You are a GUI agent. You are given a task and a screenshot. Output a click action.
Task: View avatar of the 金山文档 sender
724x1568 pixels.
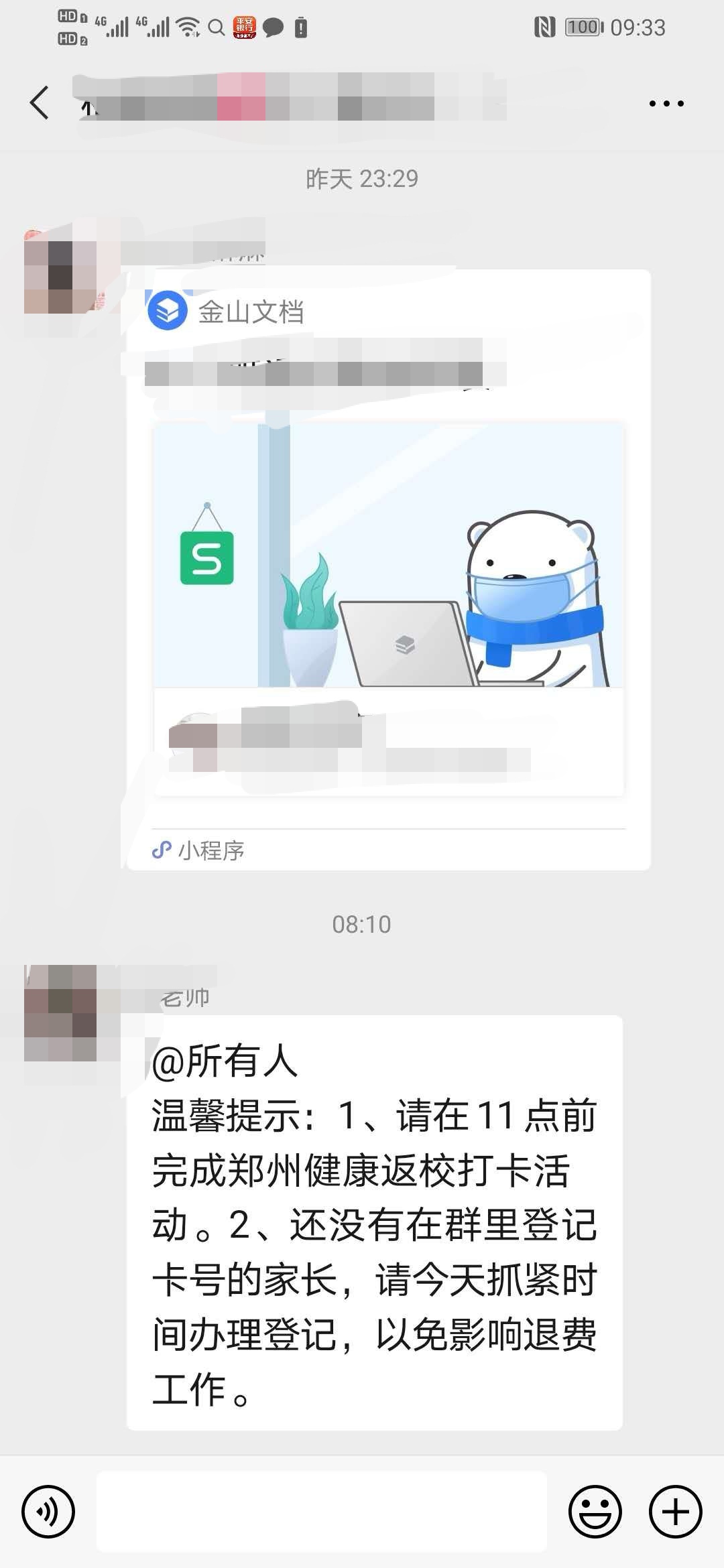tap(60, 273)
